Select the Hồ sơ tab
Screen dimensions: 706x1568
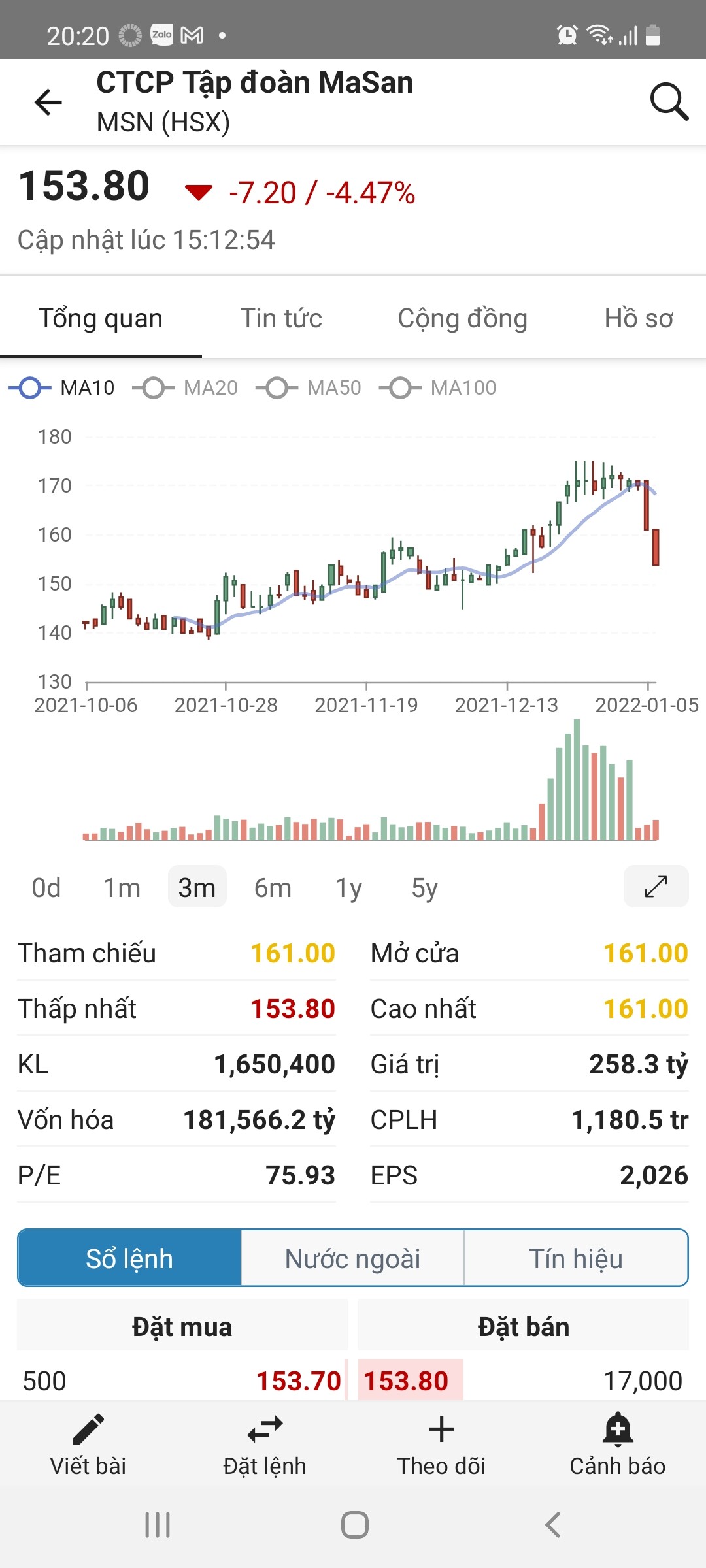click(638, 319)
